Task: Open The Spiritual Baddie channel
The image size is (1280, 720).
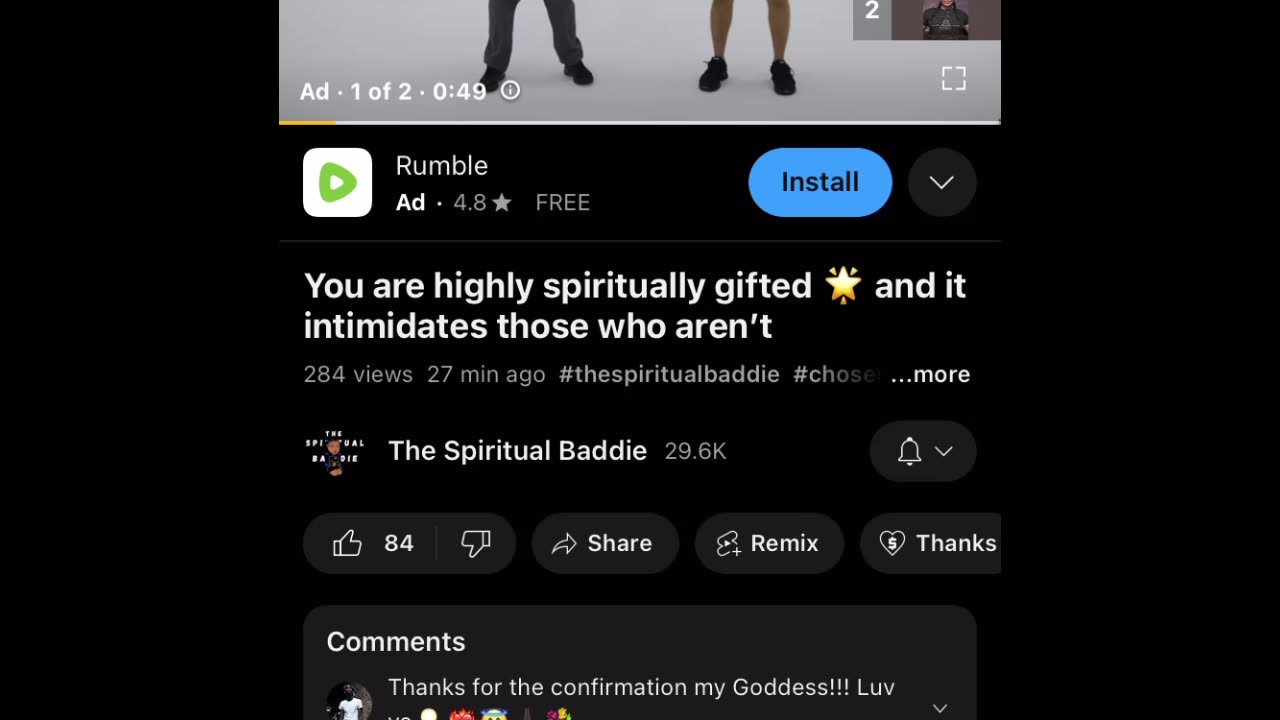Action: click(x=516, y=451)
